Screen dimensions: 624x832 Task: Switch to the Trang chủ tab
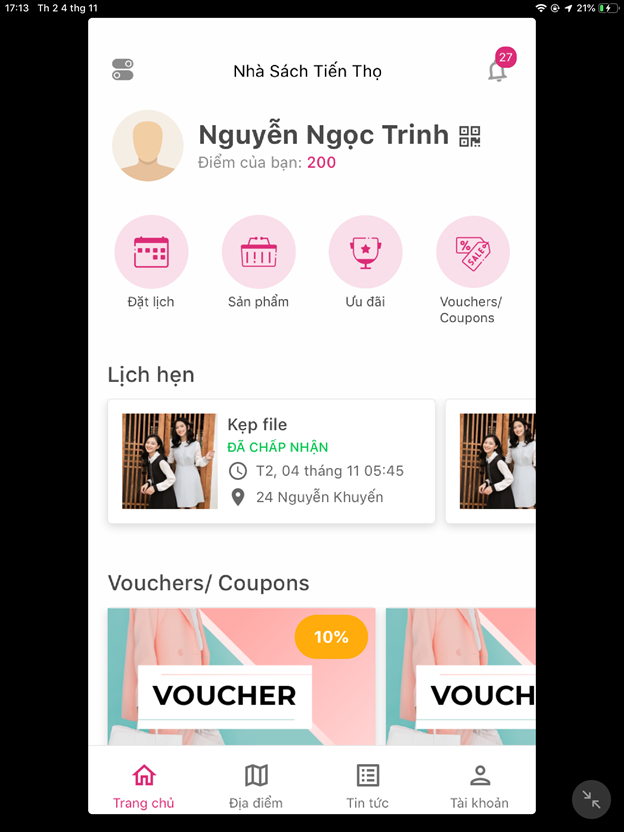pyautogui.click(x=144, y=786)
